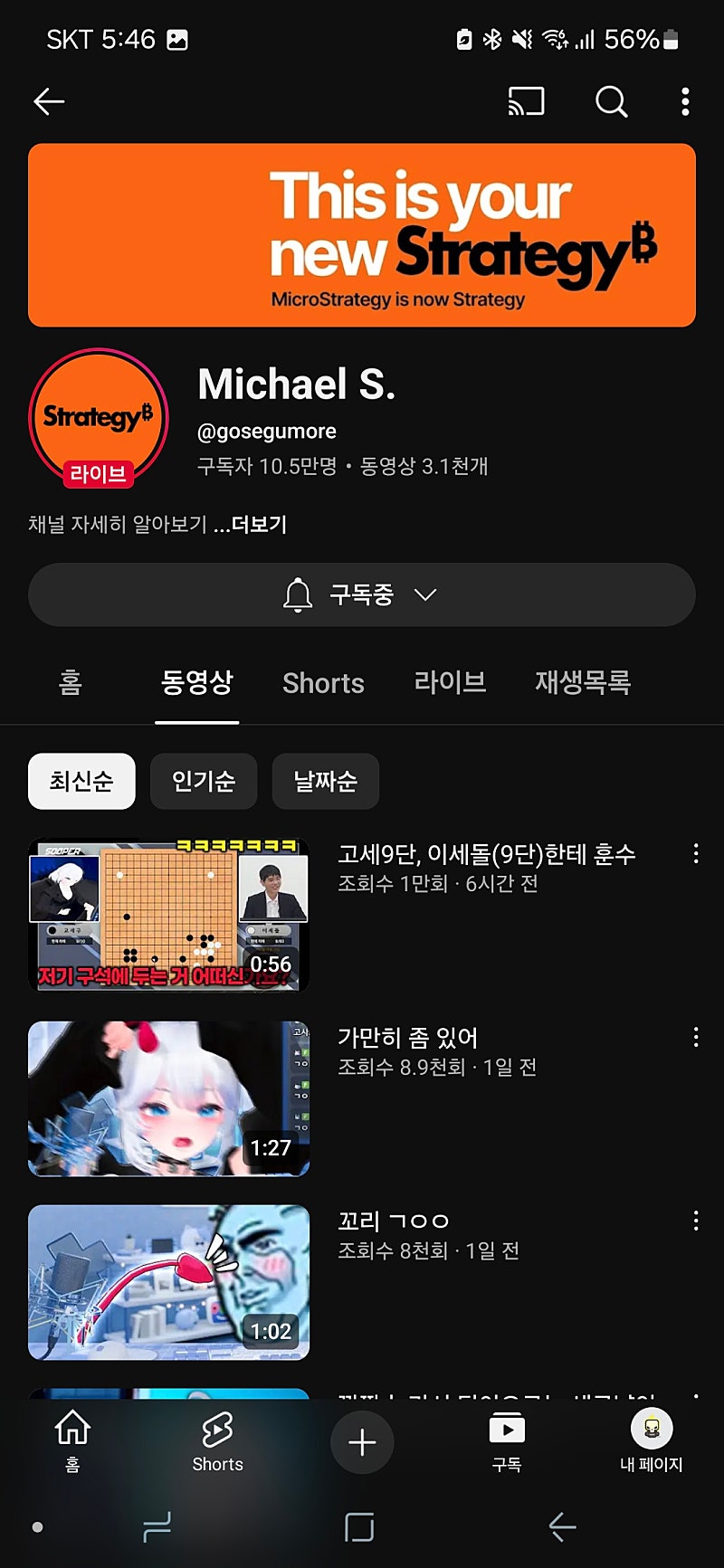The width and height of the screenshot is (724, 1568).
Task: Play the video 고세9단, 이세돌(9단)한테 훈수
Action: [x=169, y=915]
